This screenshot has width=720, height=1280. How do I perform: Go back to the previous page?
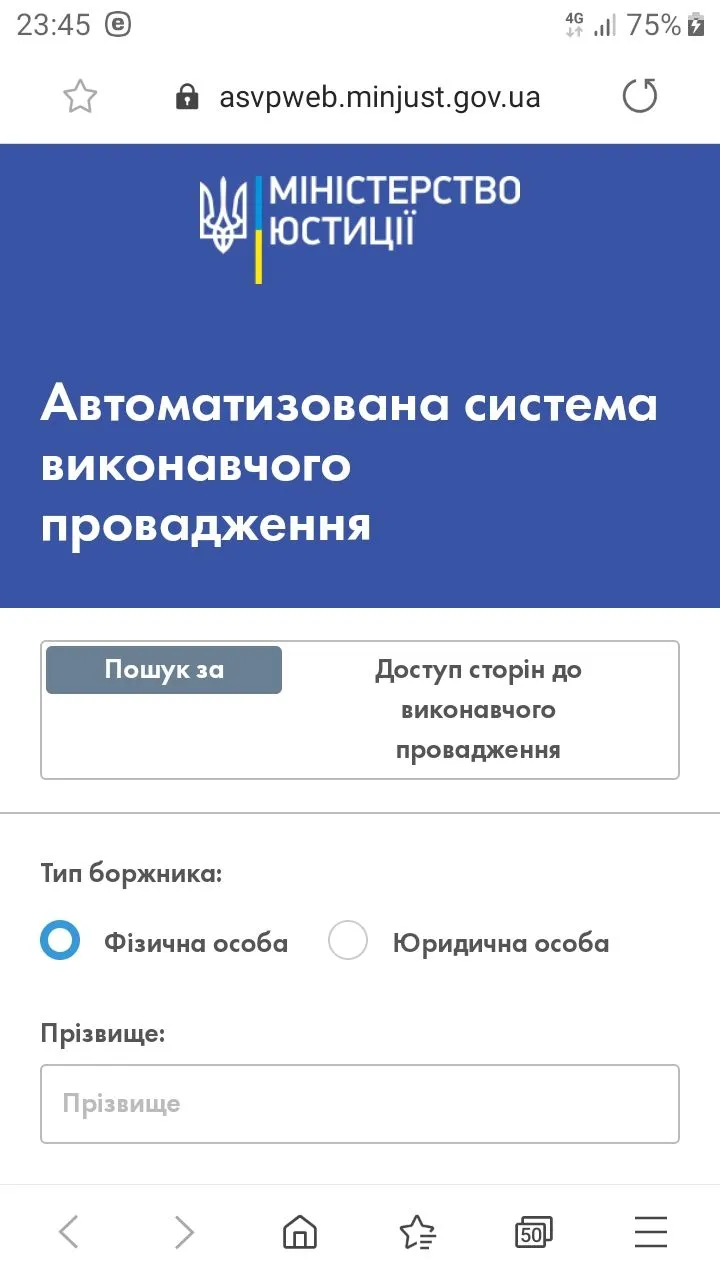(68, 1232)
